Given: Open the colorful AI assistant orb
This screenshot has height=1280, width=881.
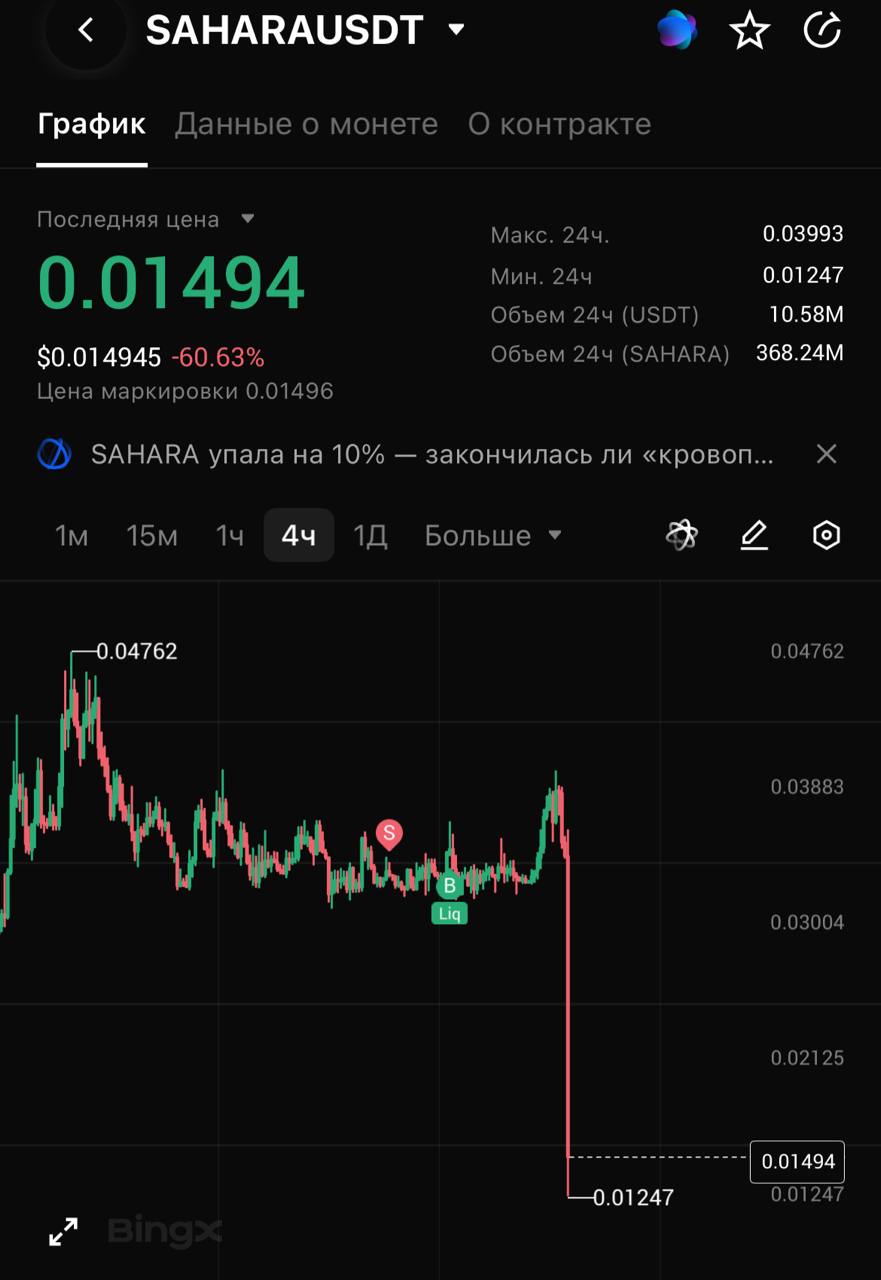Looking at the screenshot, I should click(677, 30).
